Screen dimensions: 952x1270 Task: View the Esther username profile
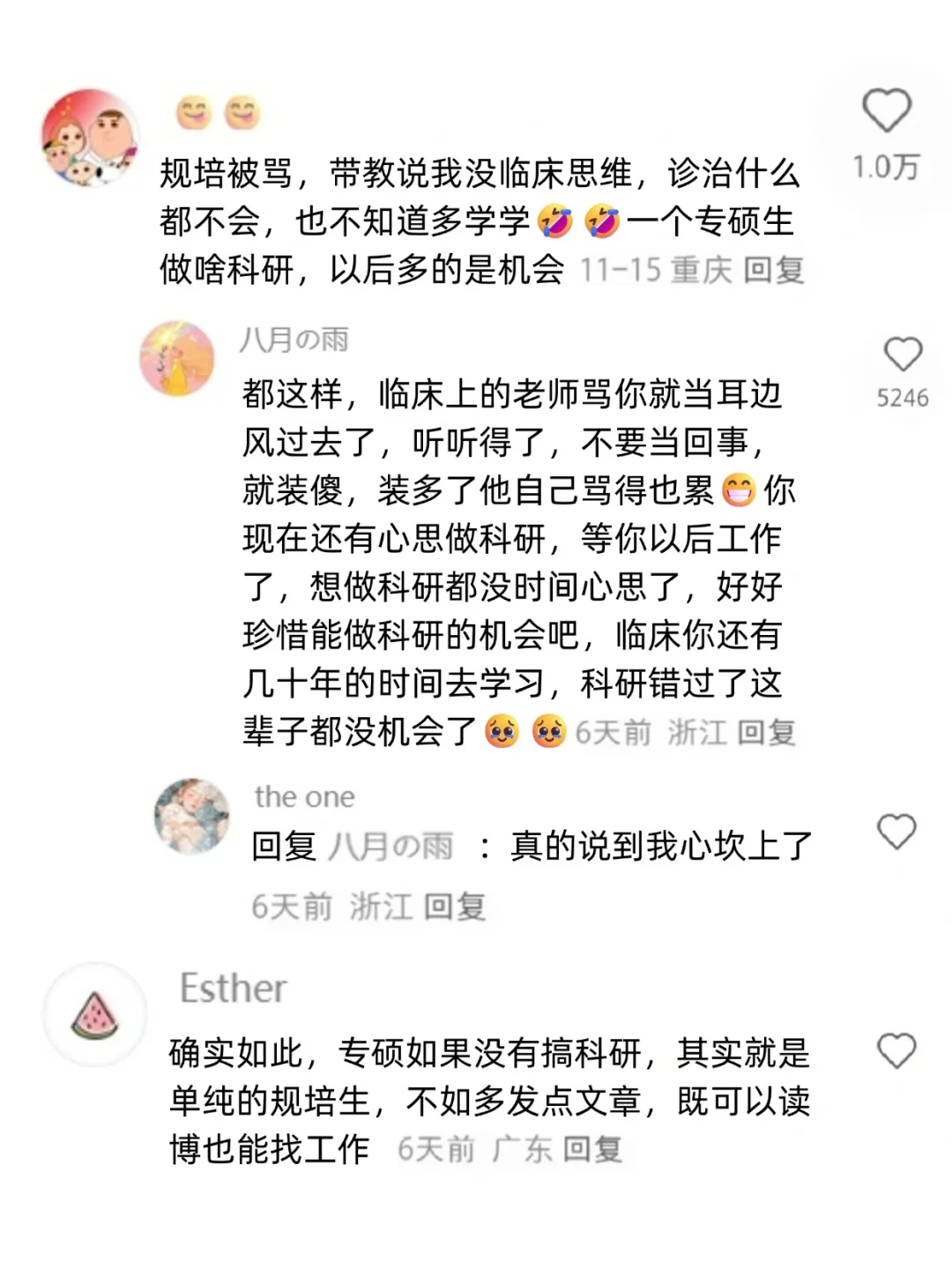point(234,988)
